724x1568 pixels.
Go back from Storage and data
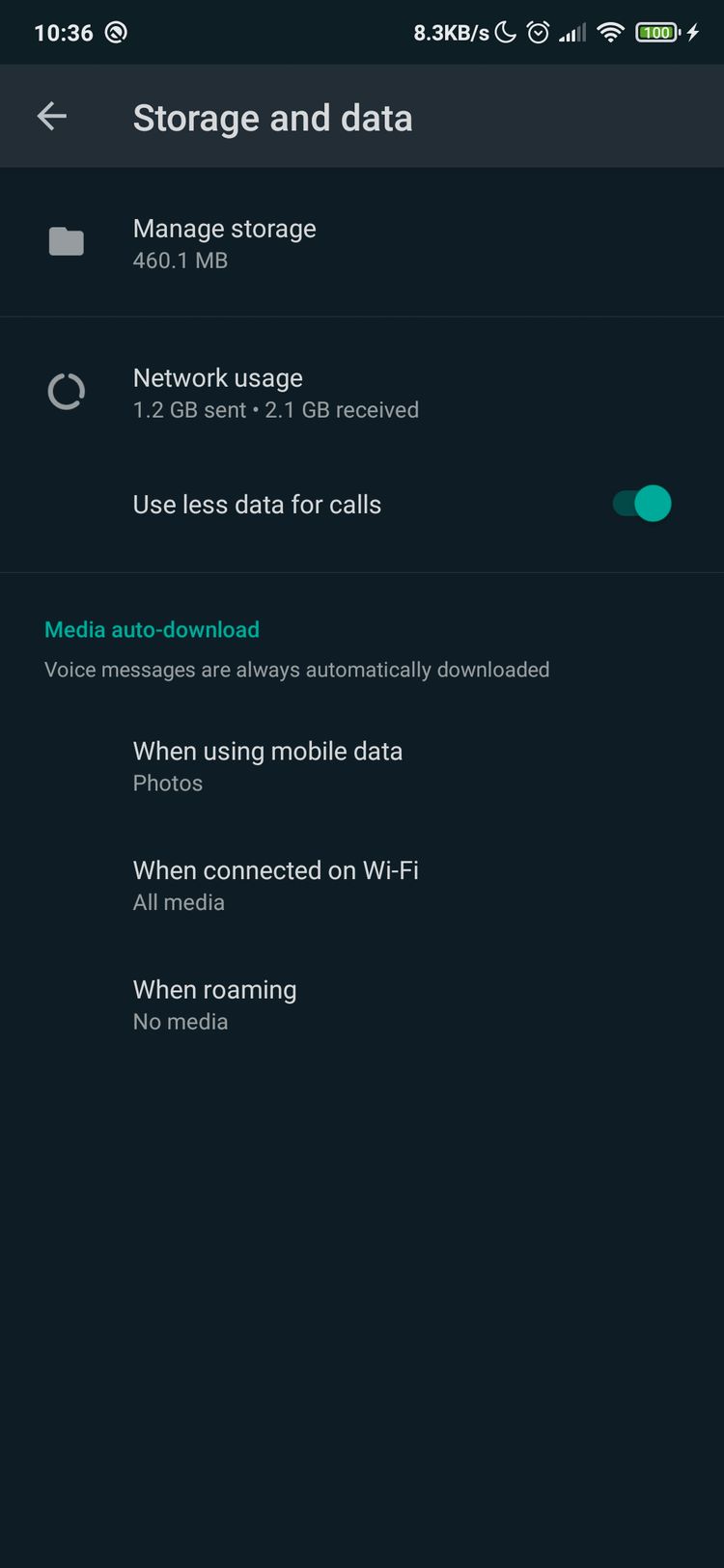pyautogui.click(x=52, y=117)
